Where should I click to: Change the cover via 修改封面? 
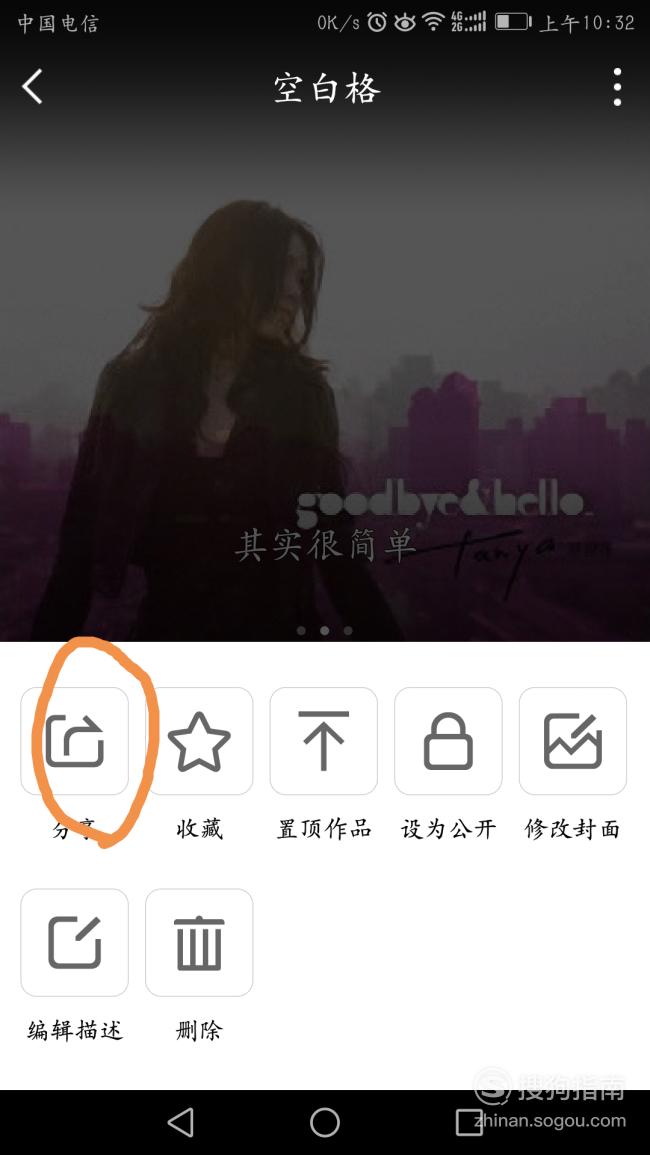(x=573, y=740)
